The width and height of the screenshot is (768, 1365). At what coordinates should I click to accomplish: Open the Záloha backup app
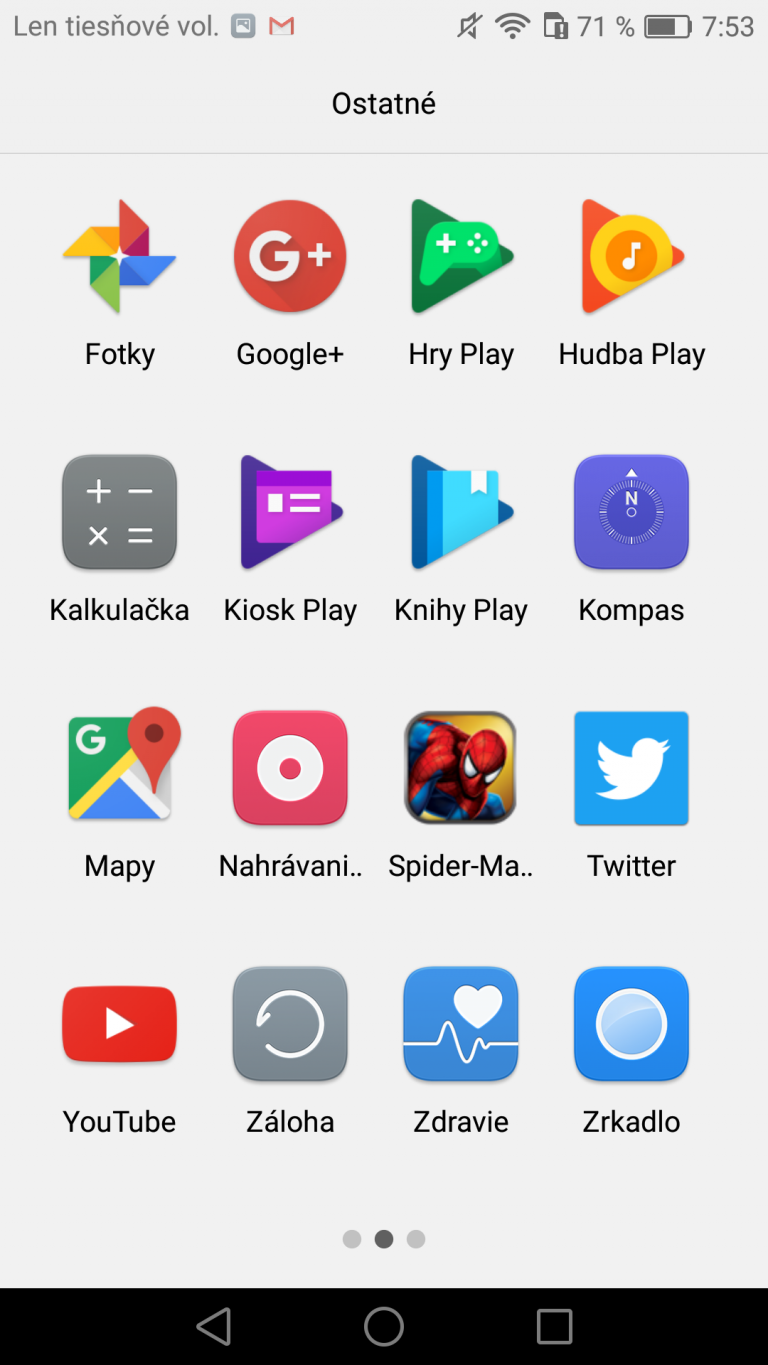[290, 1024]
